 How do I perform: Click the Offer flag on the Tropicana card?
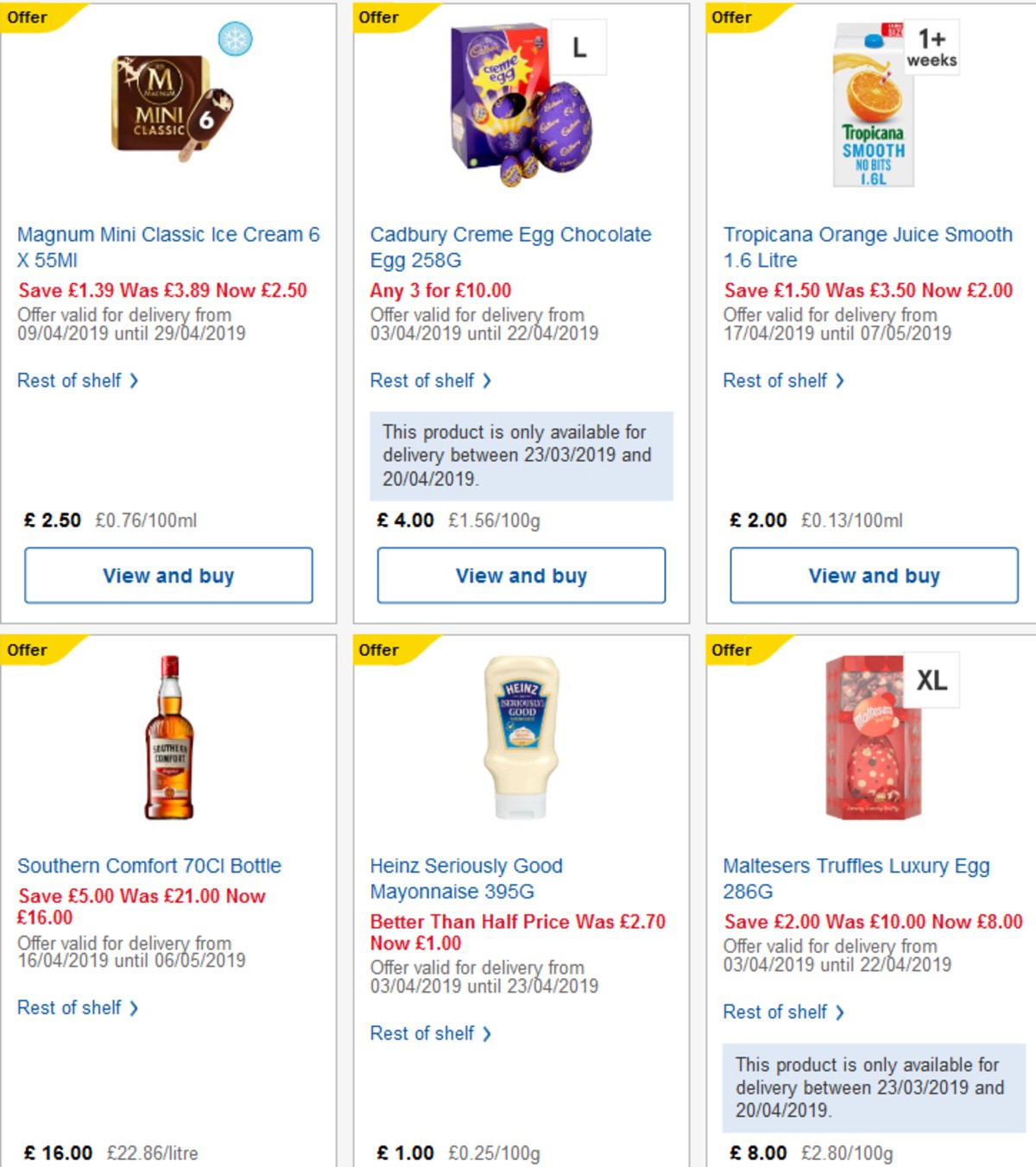[x=729, y=16]
